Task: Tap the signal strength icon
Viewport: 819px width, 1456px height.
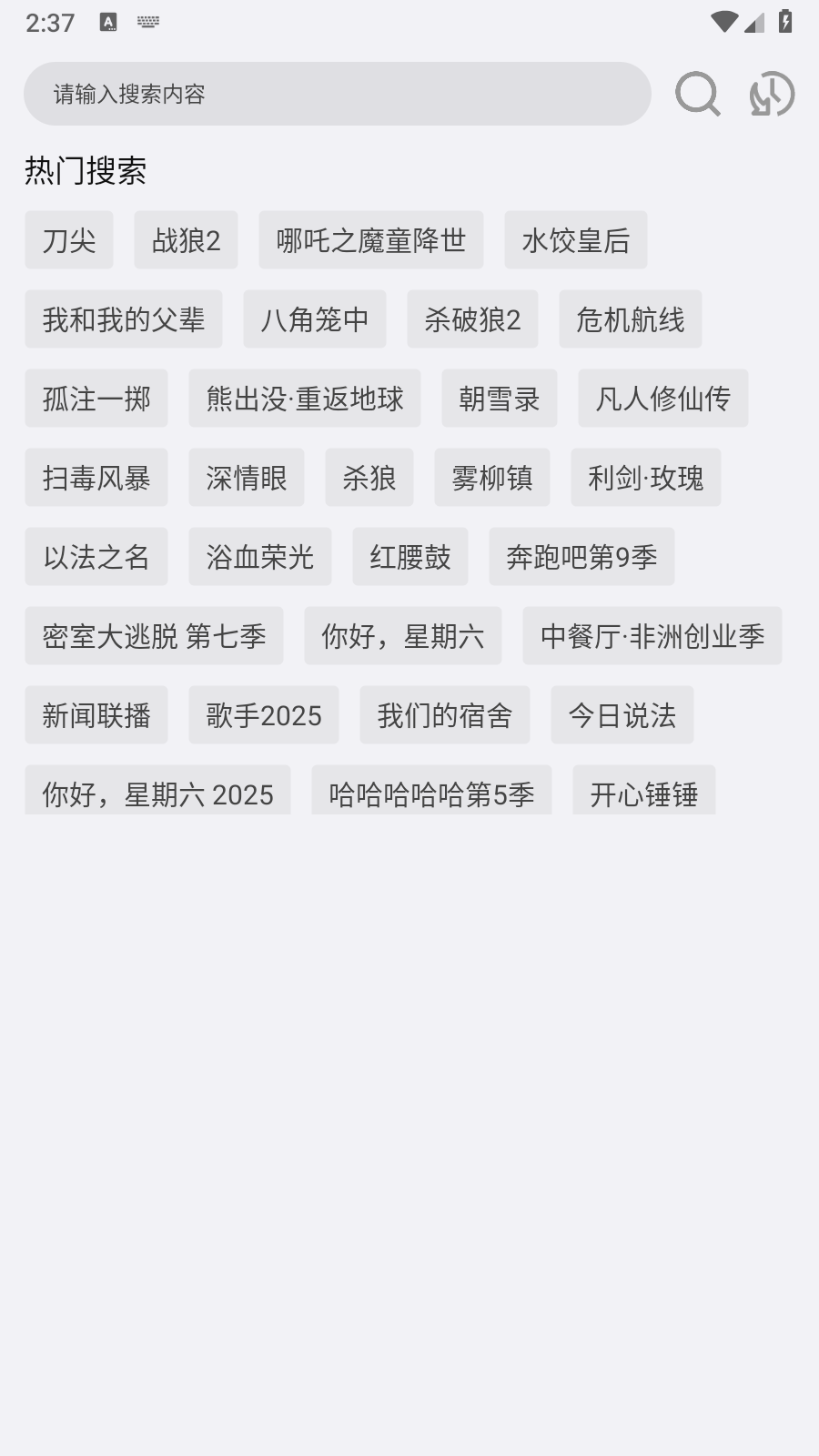Action: 753,21
